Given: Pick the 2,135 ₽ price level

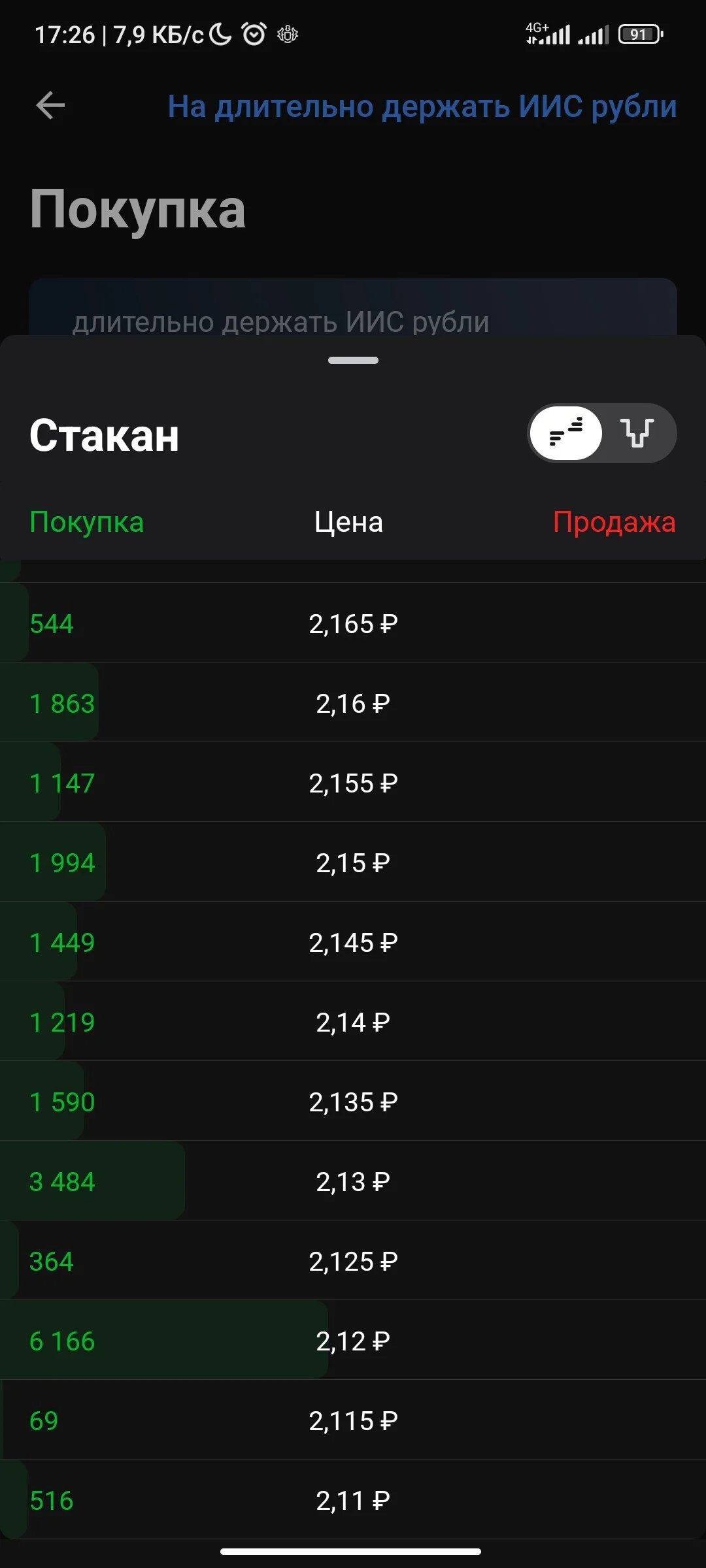Looking at the screenshot, I should pos(353,1102).
